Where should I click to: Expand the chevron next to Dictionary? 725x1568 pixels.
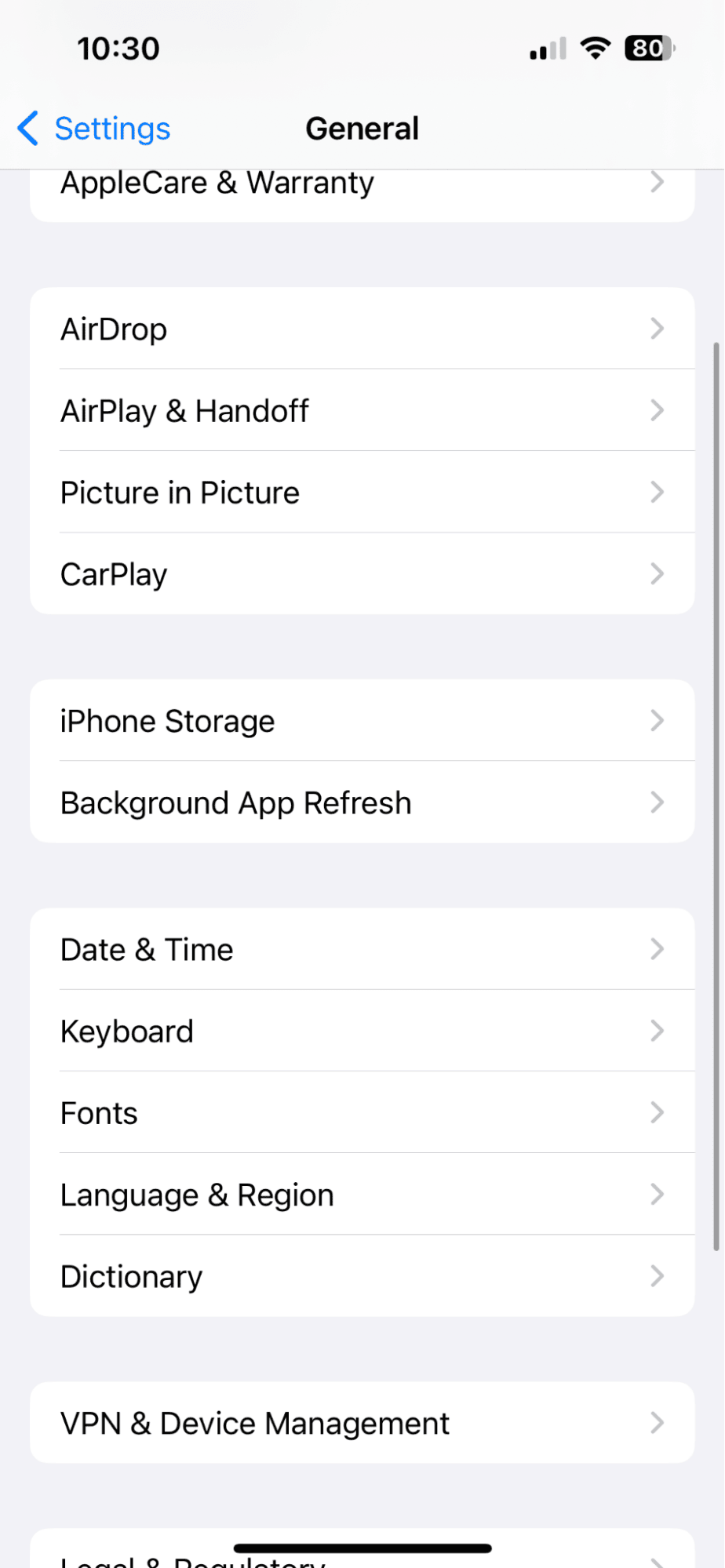(658, 1276)
